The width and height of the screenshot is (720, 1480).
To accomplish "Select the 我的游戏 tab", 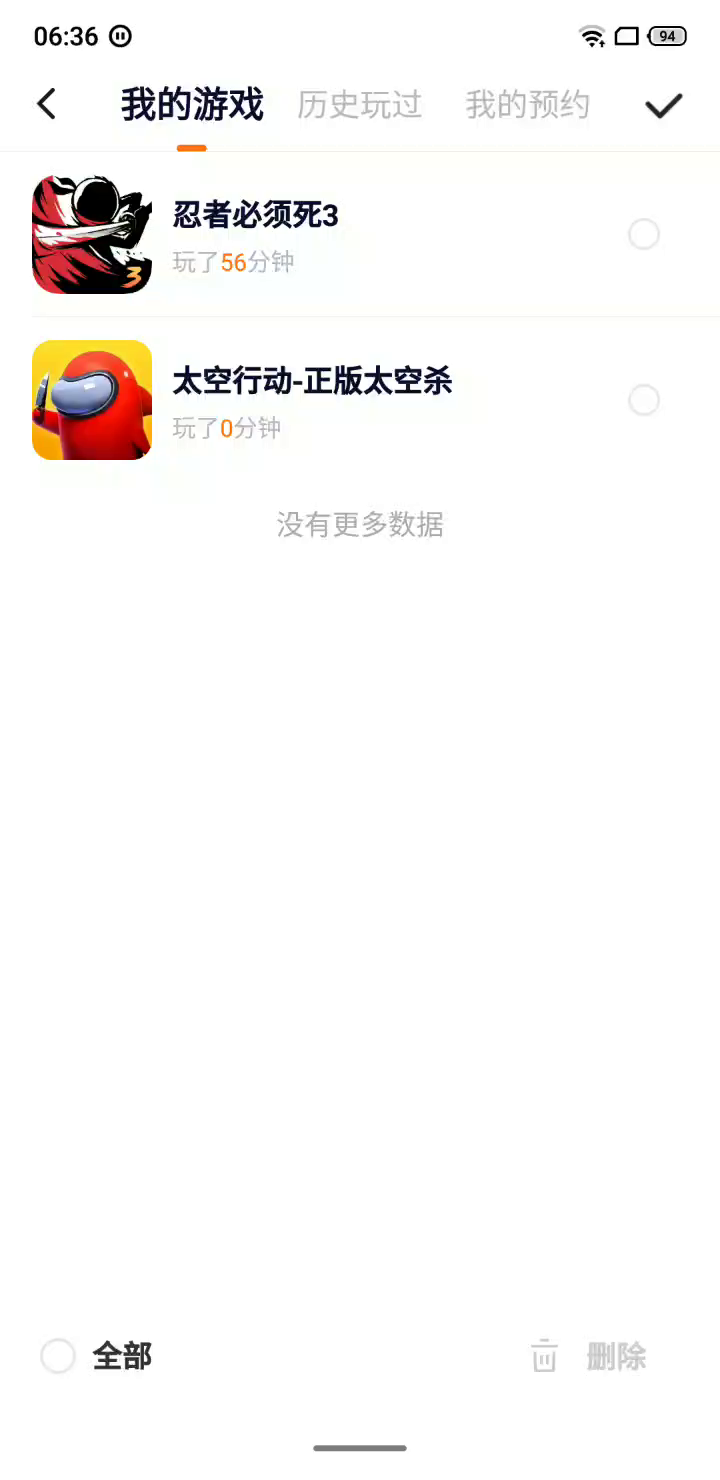I will (192, 105).
